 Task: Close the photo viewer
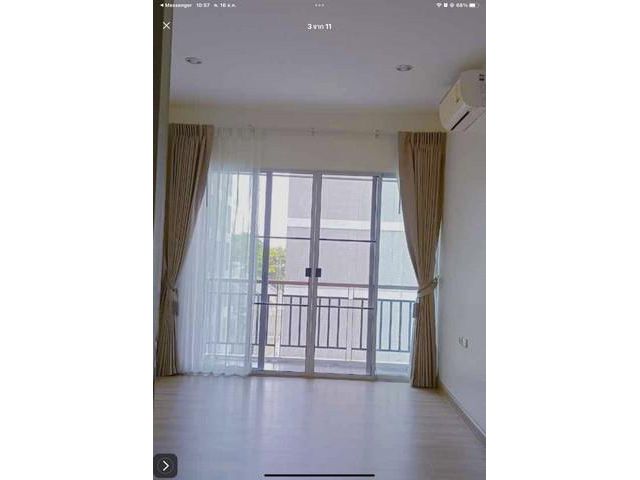166,26
